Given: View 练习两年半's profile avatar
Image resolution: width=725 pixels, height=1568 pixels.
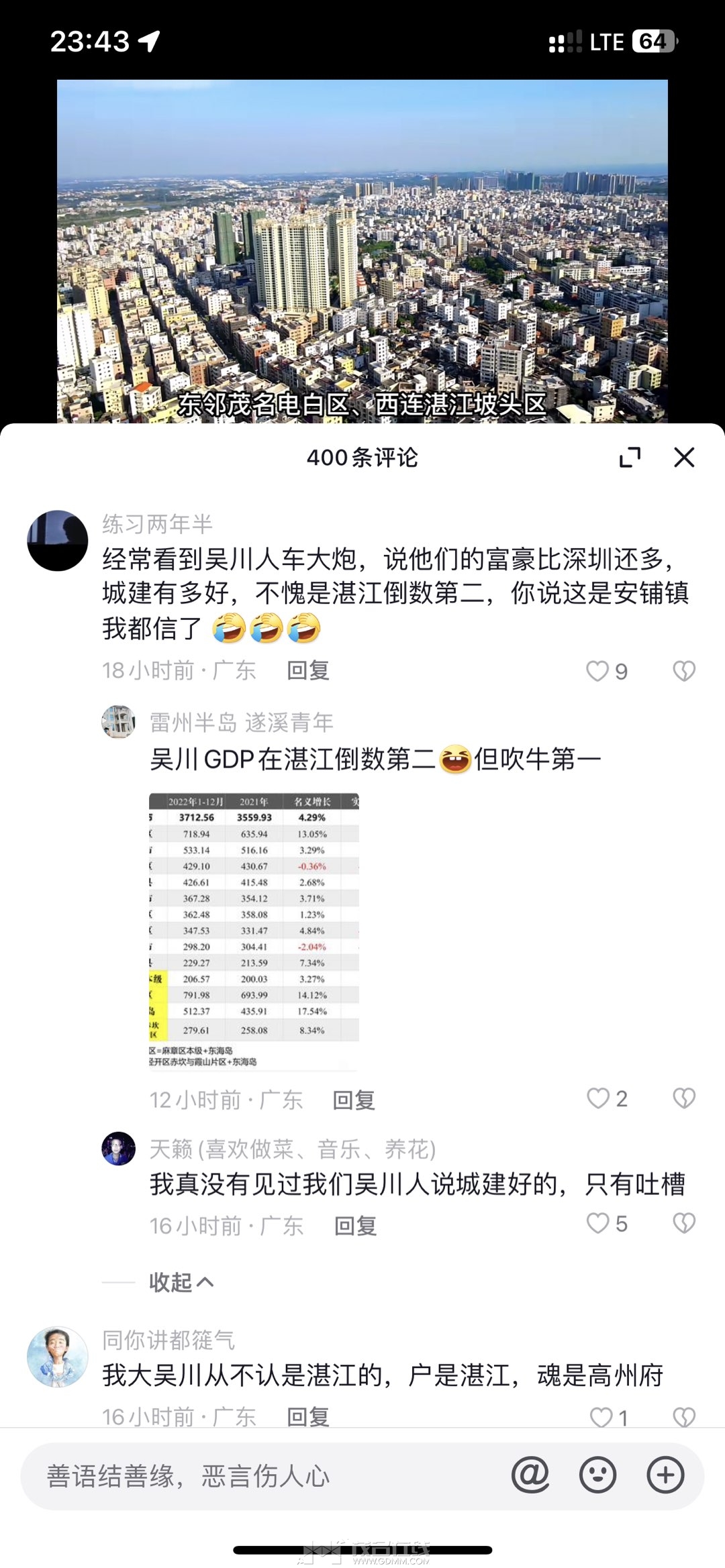Looking at the screenshot, I should 58,541.
